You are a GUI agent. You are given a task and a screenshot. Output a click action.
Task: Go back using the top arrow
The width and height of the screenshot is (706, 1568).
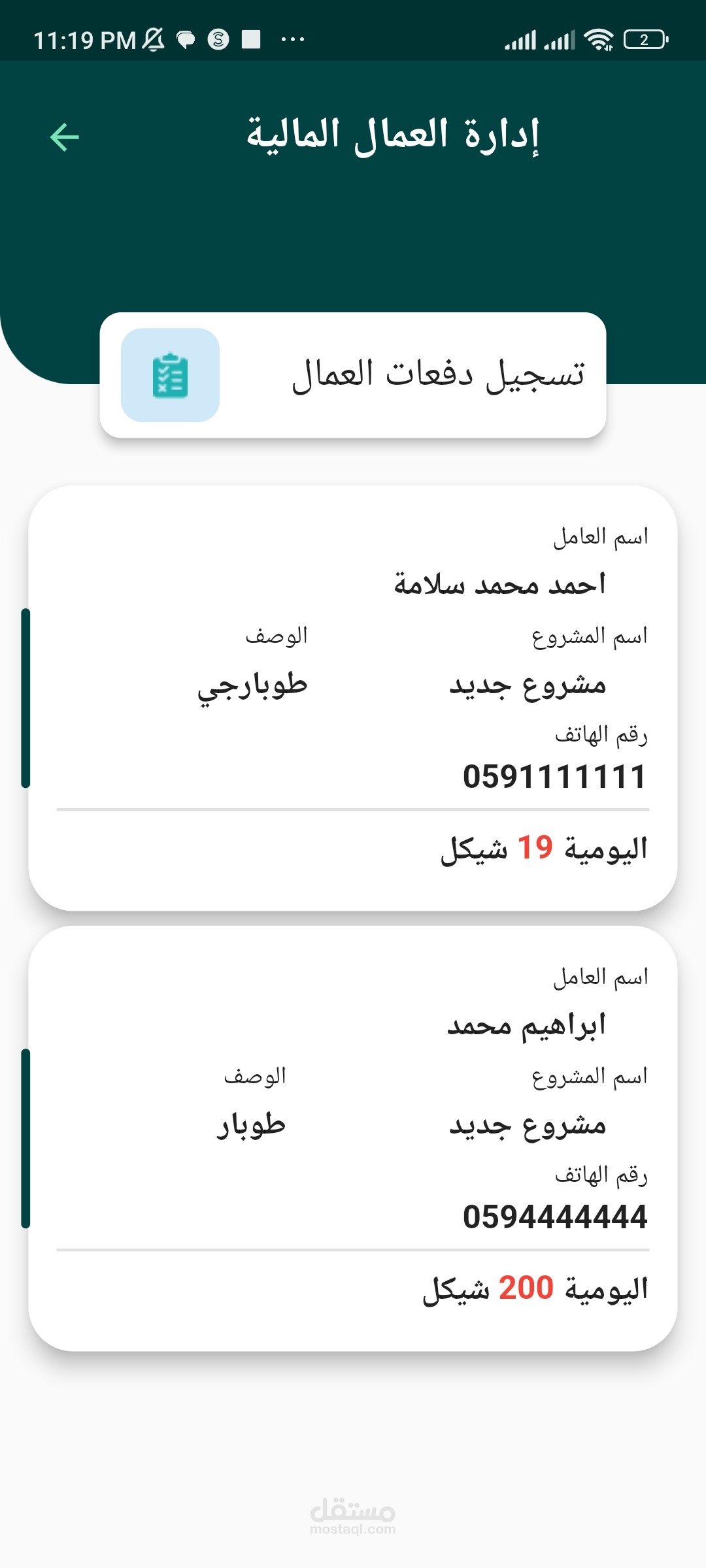point(65,137)
